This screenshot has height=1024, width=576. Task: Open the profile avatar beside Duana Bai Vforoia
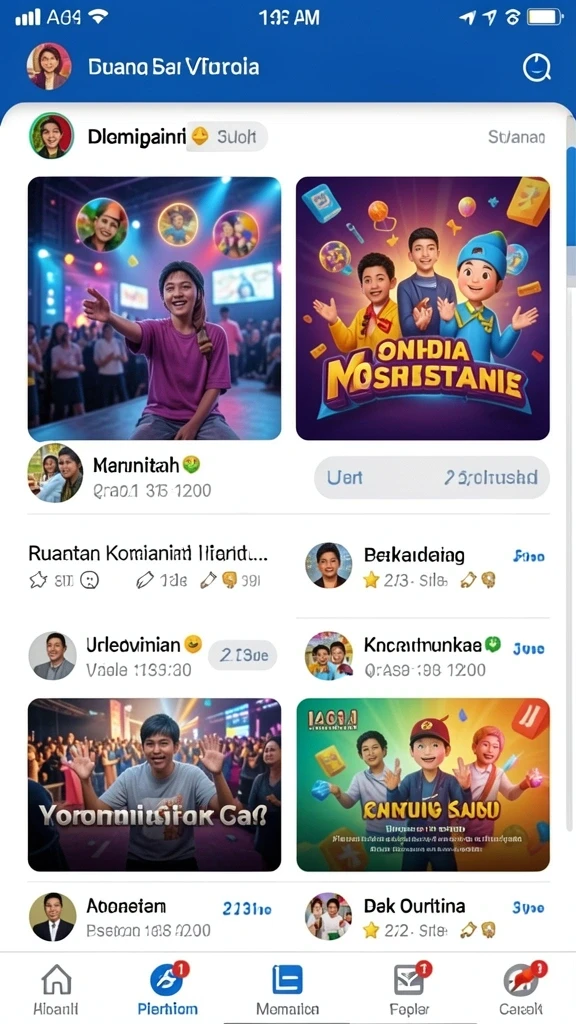tap(49, 66)
